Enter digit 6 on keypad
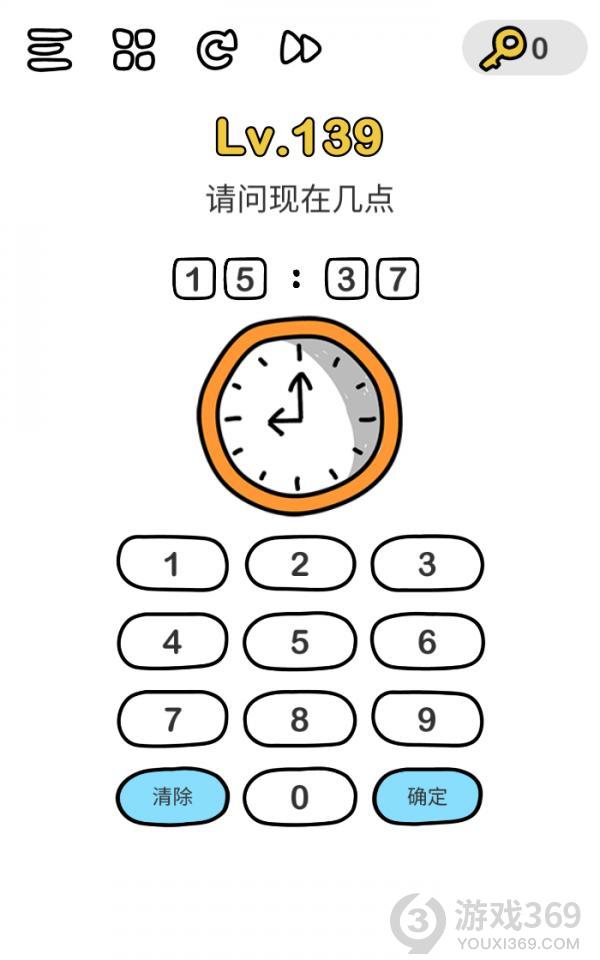The width and height of the screenshot is (600, 960). pyautogui.click(x=427, y=642)
